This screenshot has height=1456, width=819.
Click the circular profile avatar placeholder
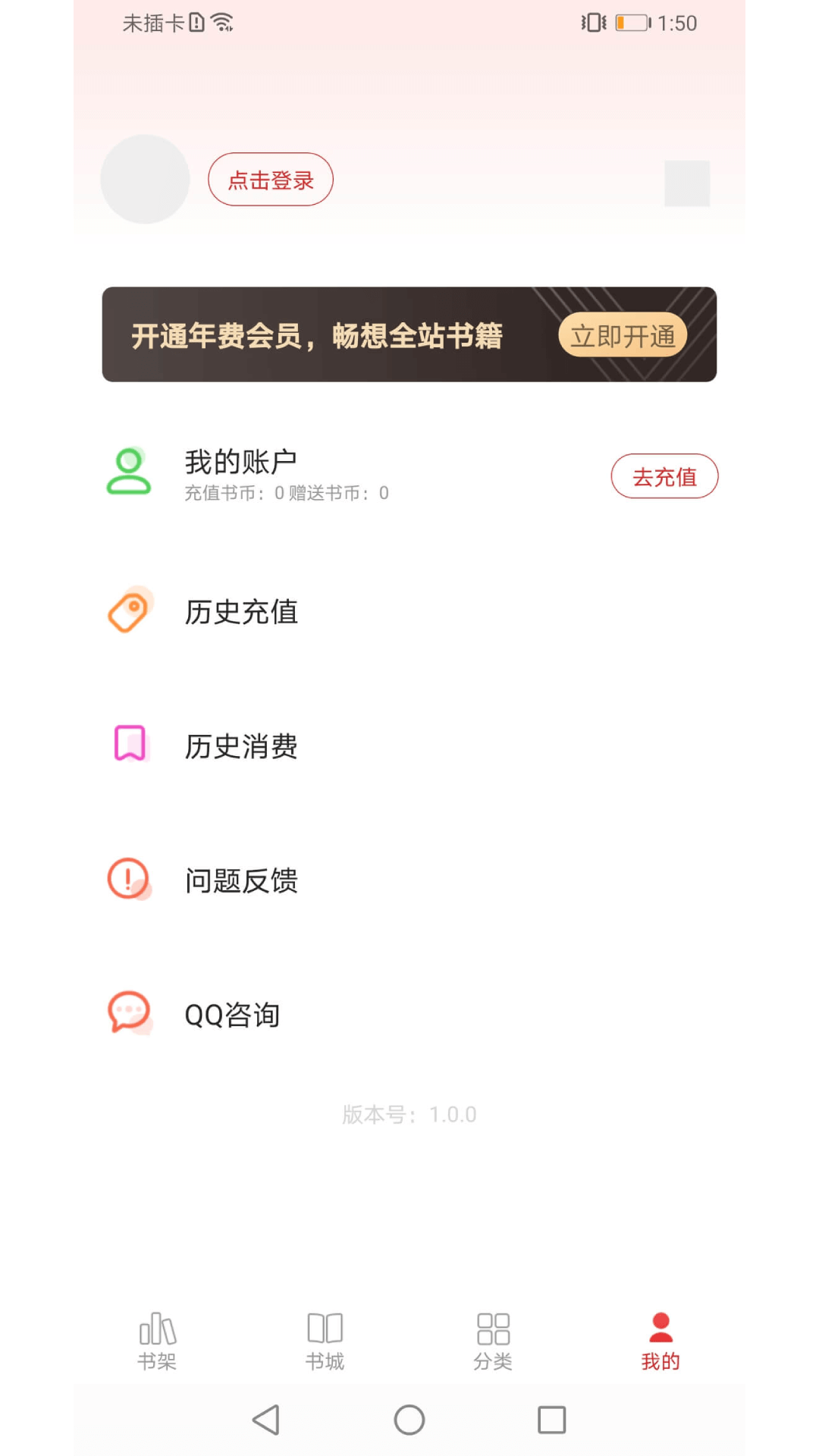[145, 179]
